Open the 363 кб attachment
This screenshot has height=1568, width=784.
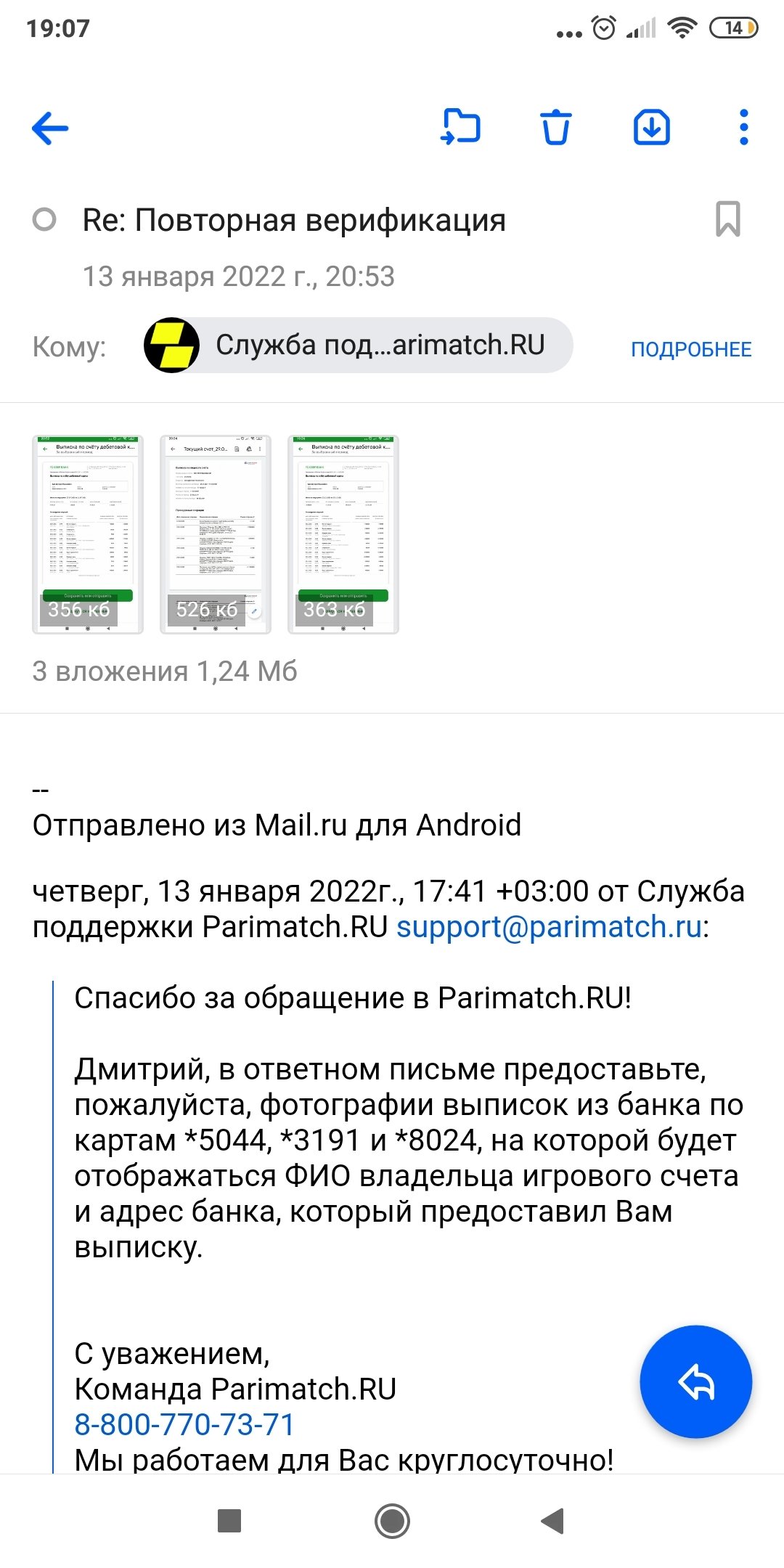343,534
